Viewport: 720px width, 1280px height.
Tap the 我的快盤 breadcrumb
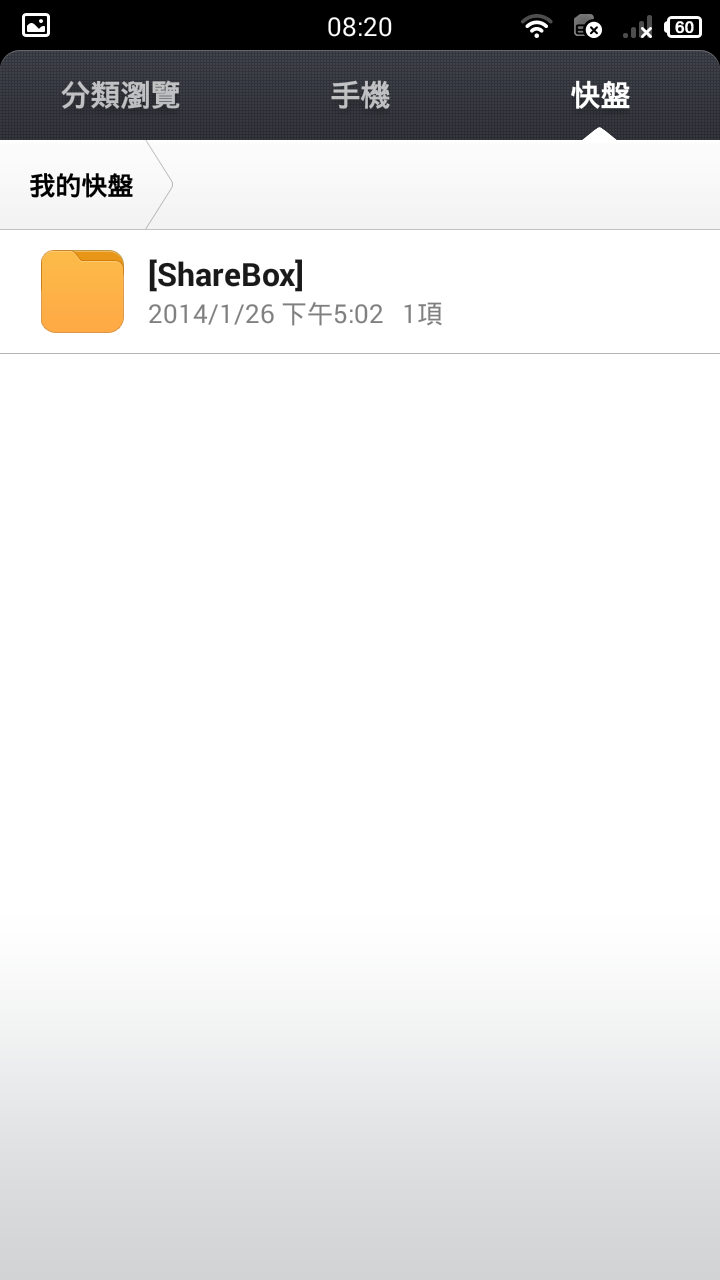tap(82, 185)
